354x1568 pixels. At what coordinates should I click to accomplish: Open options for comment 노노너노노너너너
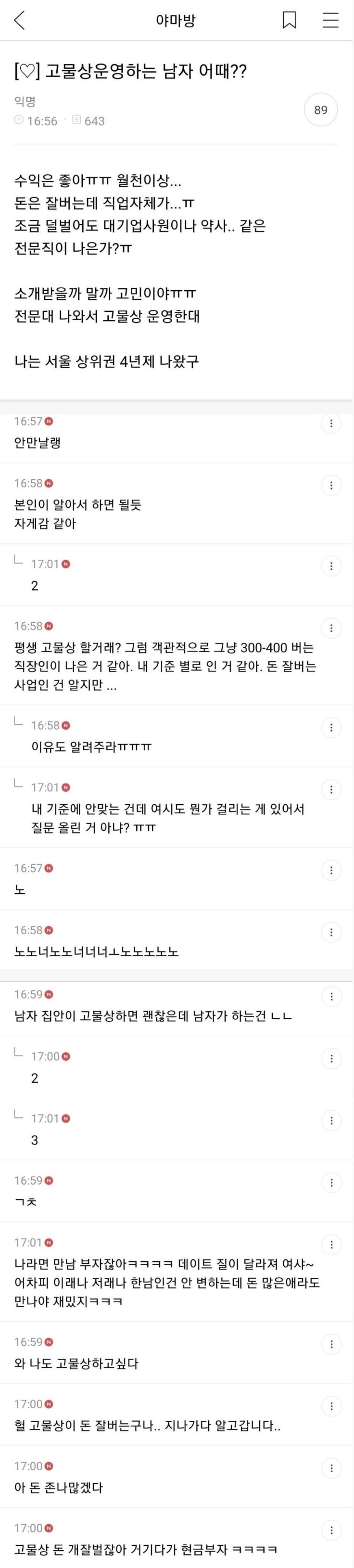[331, 932]
